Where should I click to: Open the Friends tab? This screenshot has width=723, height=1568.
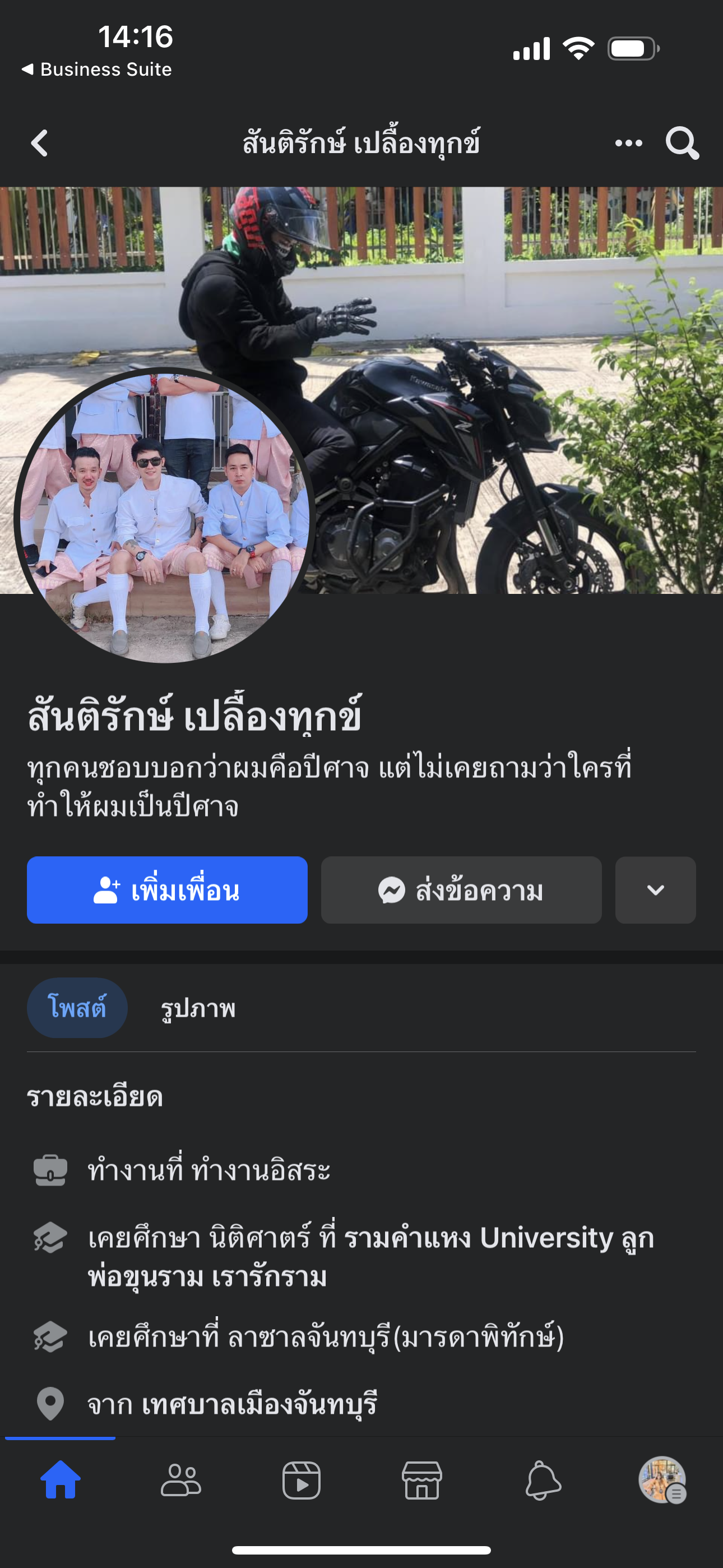pyautogui.click(x=180, y=1480)
